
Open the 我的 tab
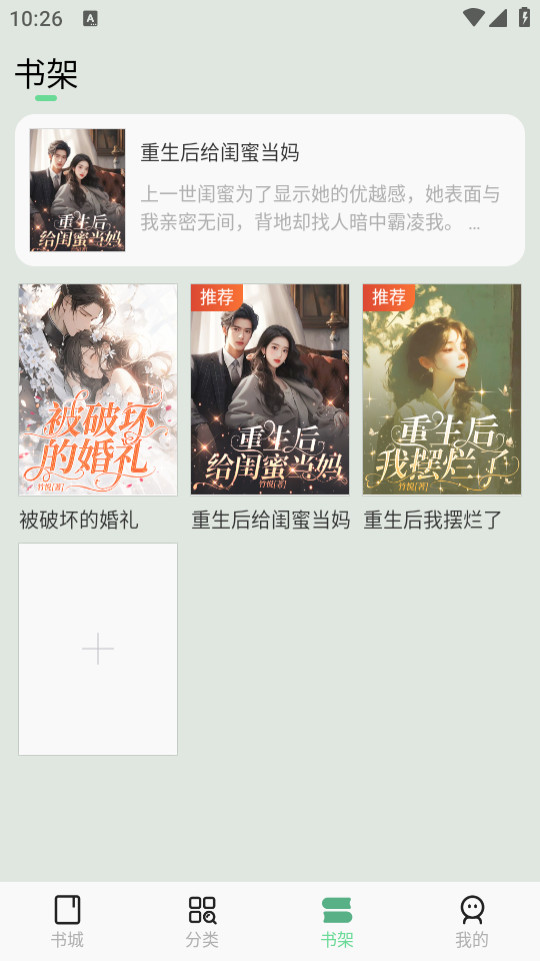(x=472, y=921)
